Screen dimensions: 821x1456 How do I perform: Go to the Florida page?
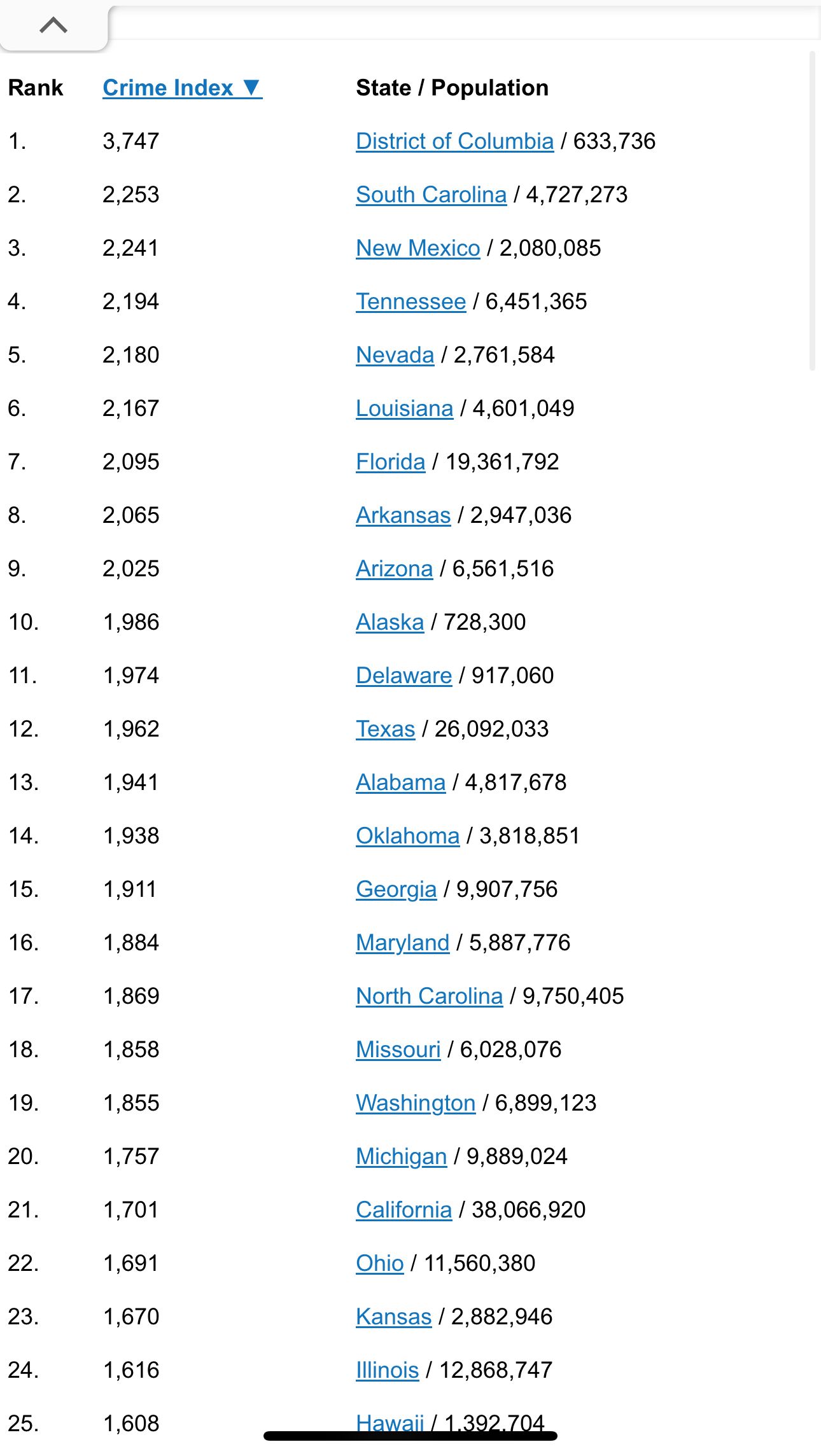[390, 462]
